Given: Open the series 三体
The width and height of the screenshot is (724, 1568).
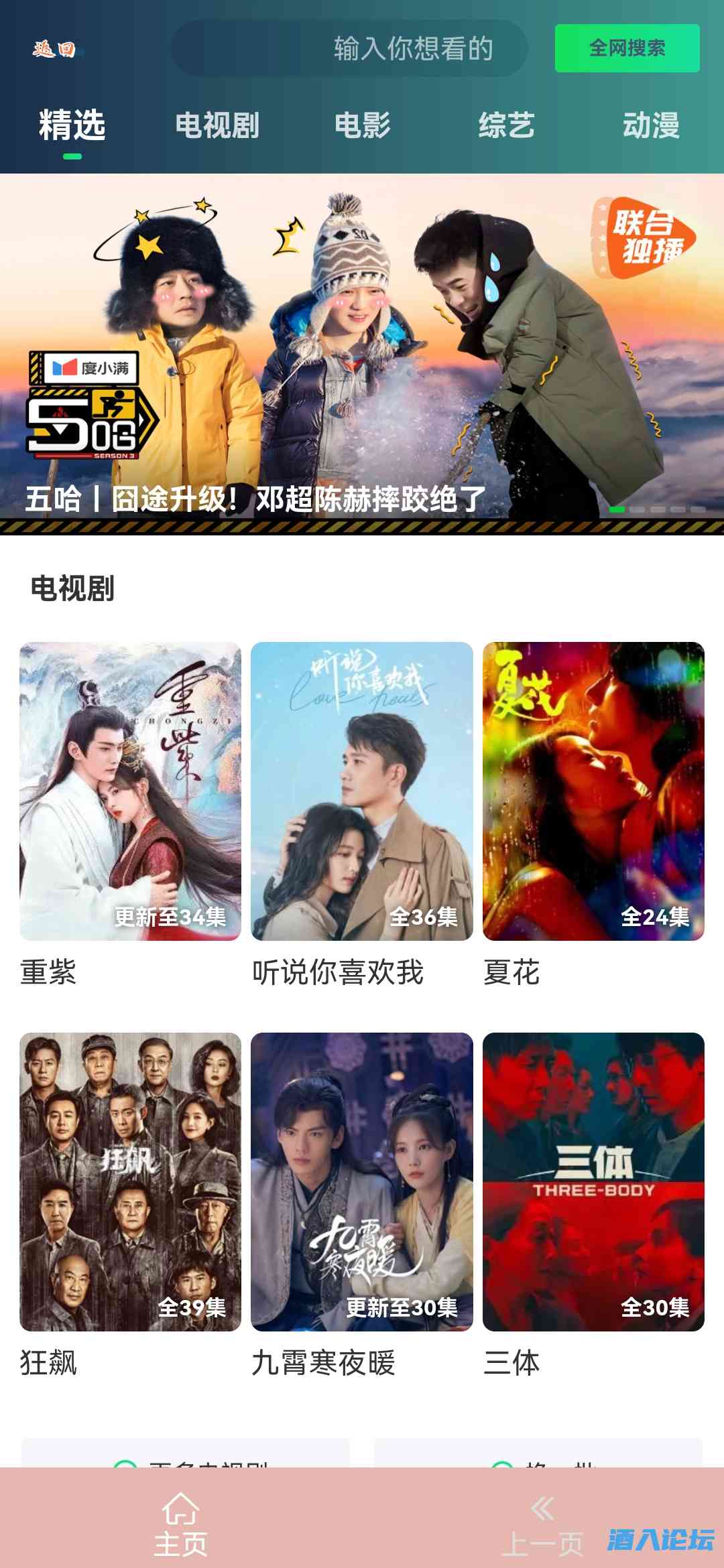Looking at the screenshot, I should [593, 1181].
